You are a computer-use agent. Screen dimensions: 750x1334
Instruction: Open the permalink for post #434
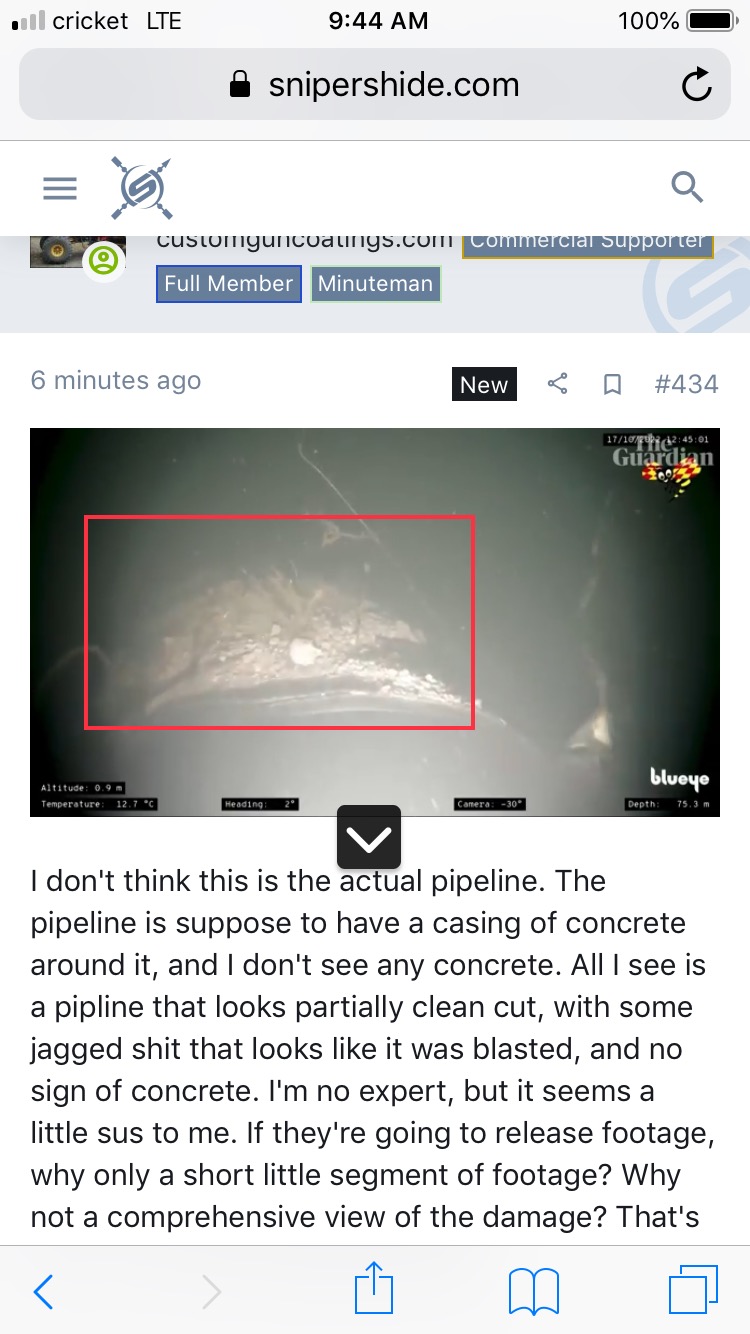click(x=686, y=384)
